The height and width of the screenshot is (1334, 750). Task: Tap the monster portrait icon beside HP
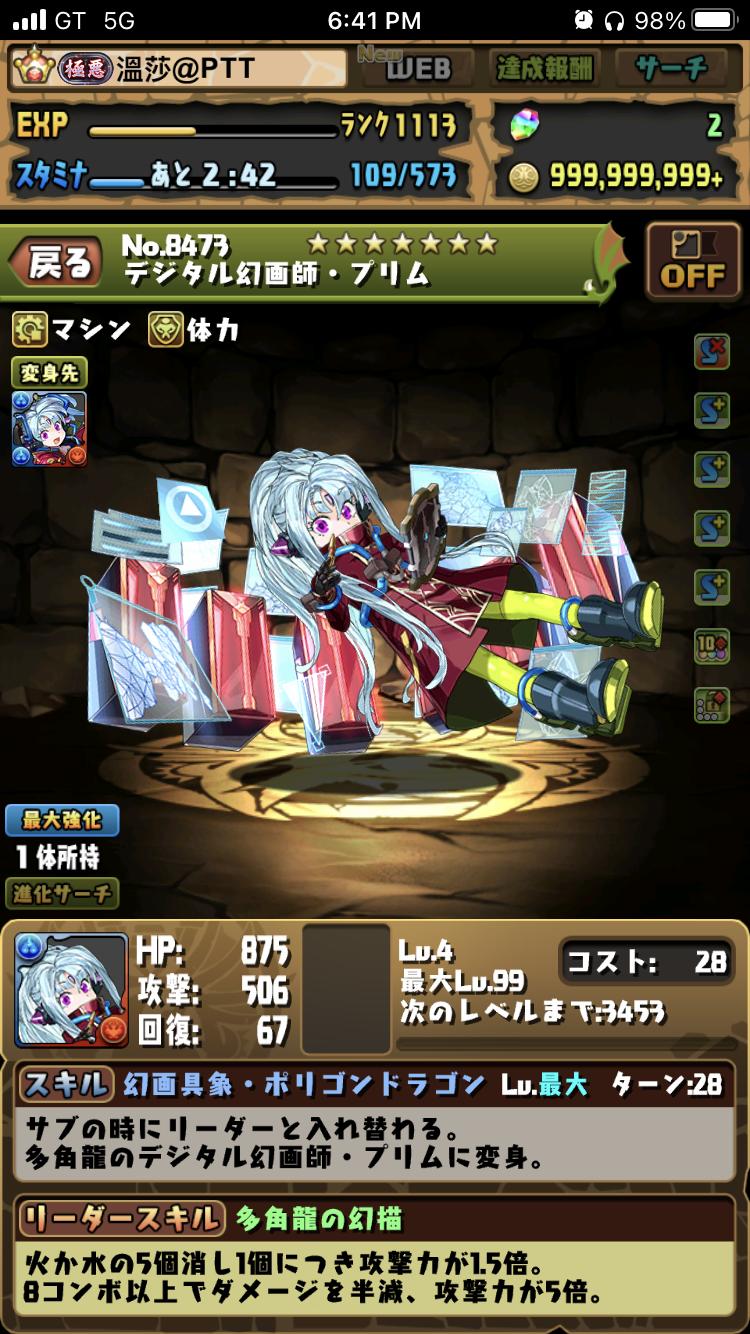pos(71,990)
